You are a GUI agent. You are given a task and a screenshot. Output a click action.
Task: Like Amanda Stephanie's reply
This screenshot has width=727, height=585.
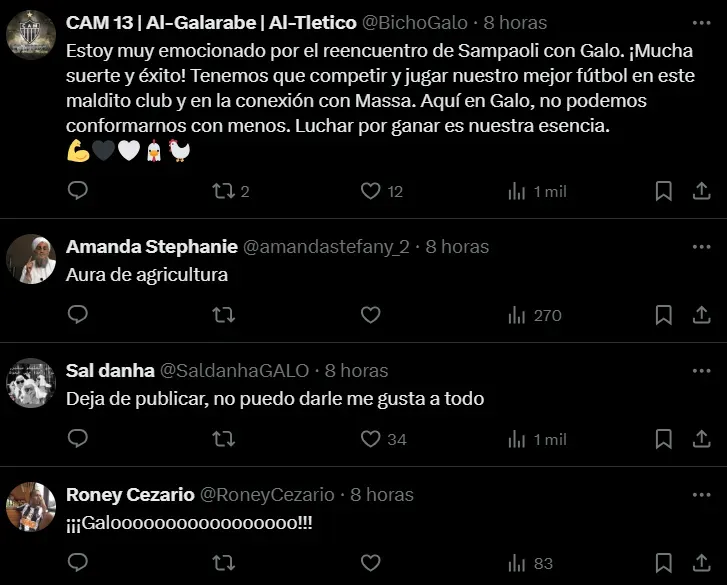(371, 315)
